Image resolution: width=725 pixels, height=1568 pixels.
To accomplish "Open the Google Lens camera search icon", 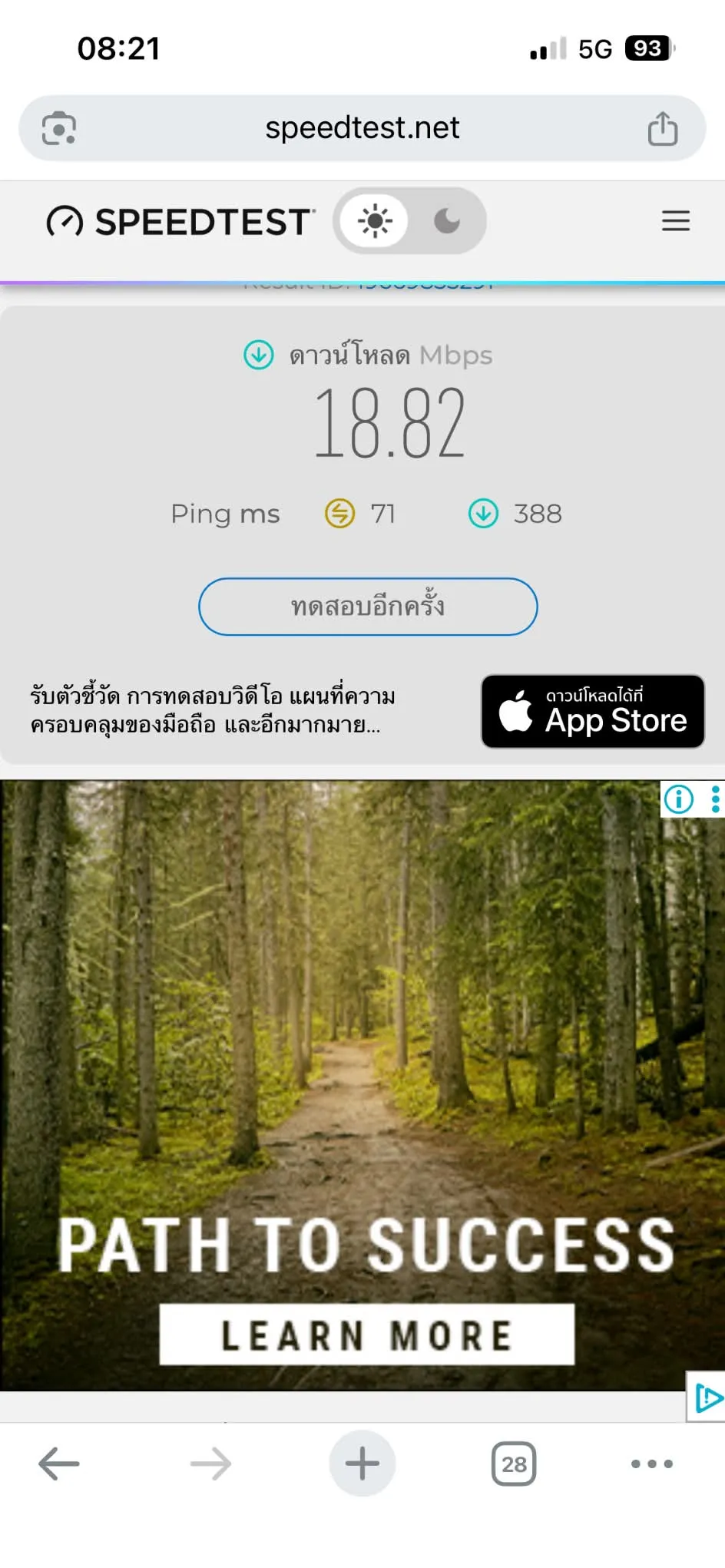I will pyautogui.click(x=59, y=128).
